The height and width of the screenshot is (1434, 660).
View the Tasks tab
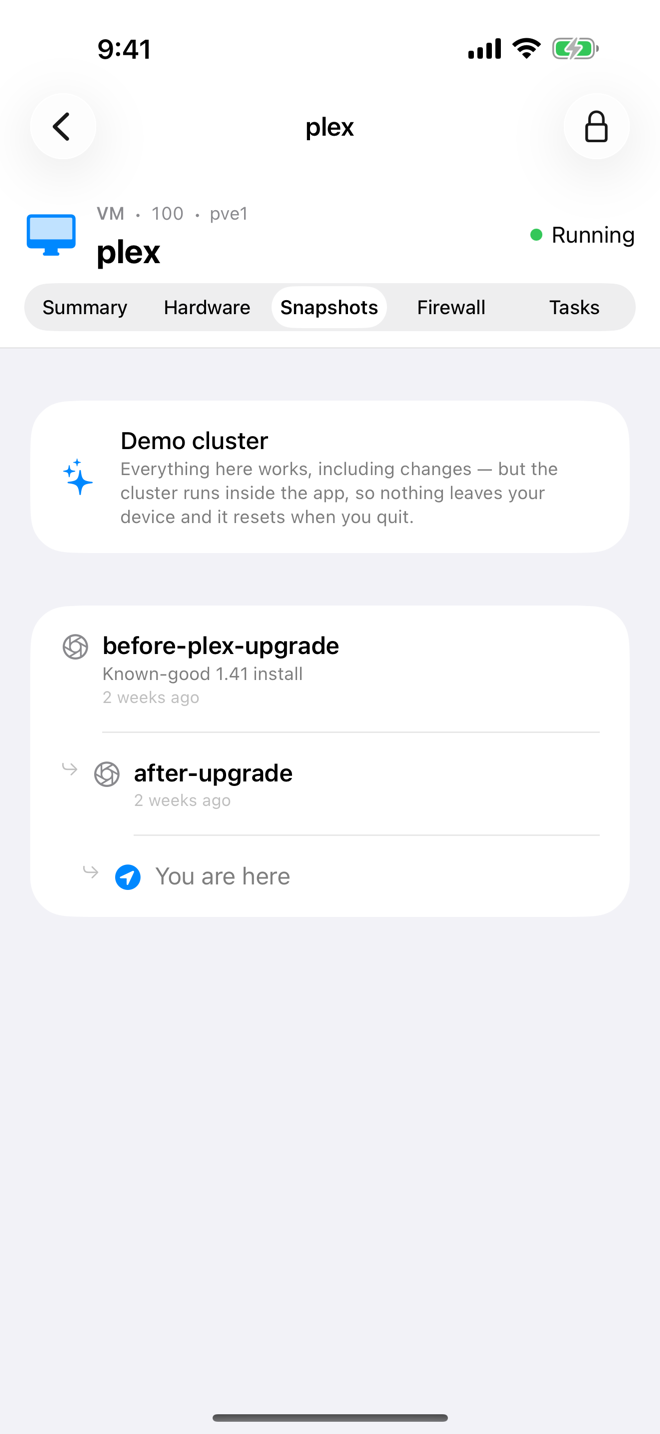(574, 307)
